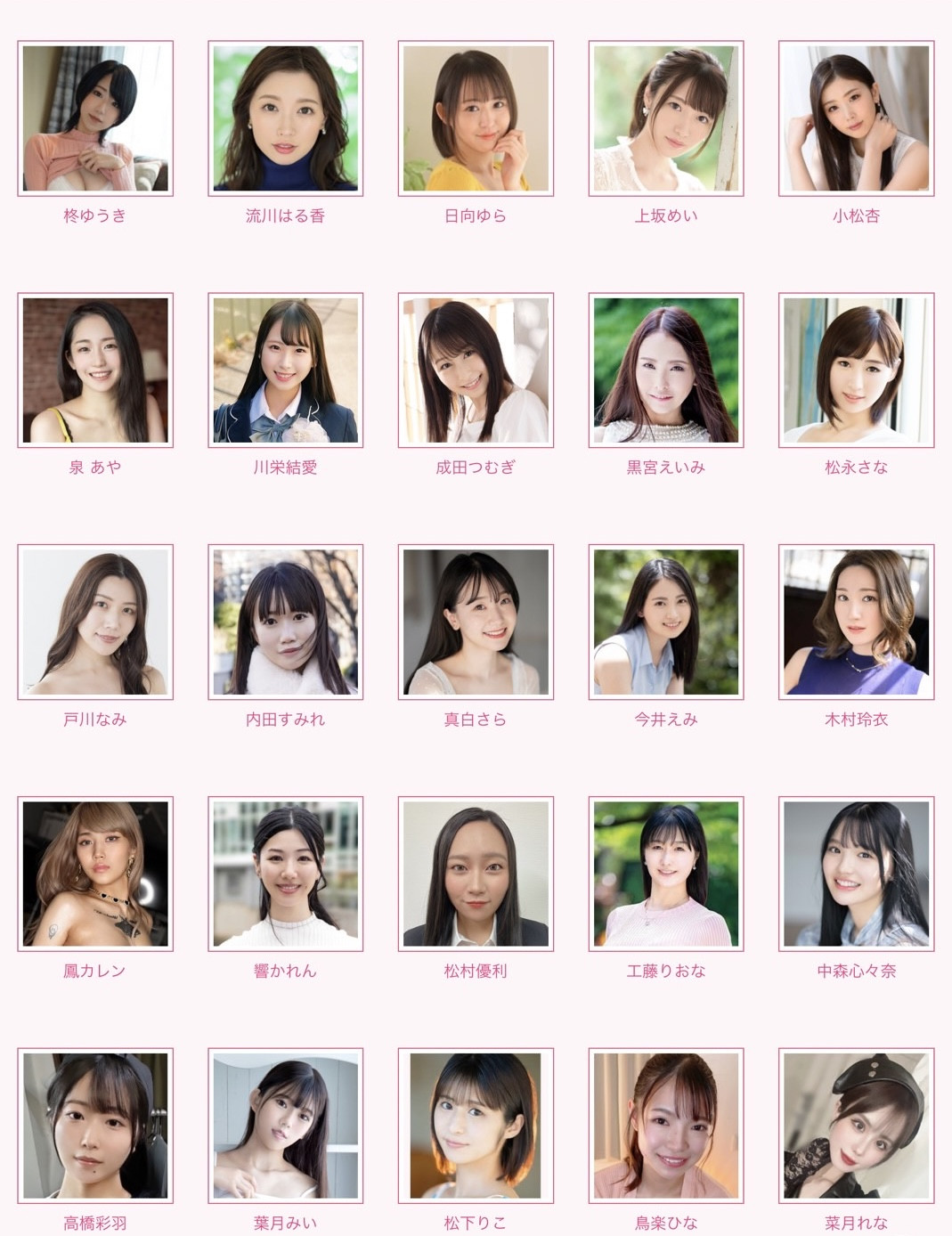Select the card labeled 松下りこ

click(476, 1126)
